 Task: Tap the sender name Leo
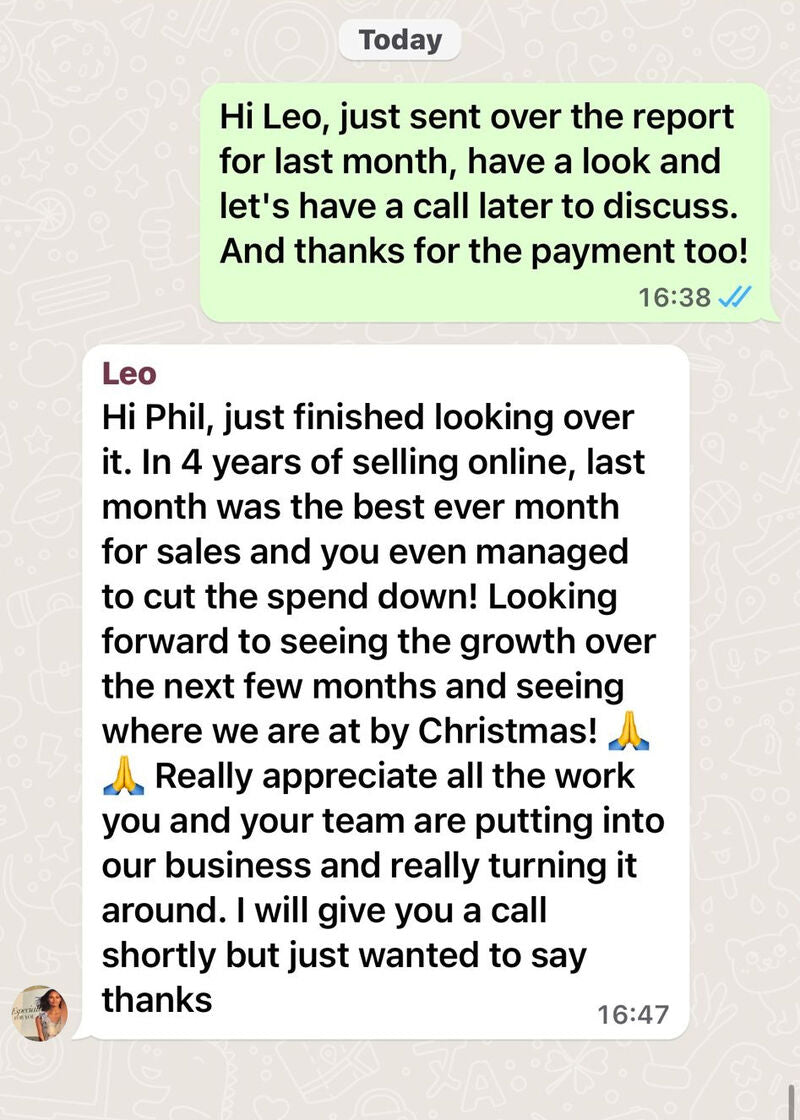129,374
